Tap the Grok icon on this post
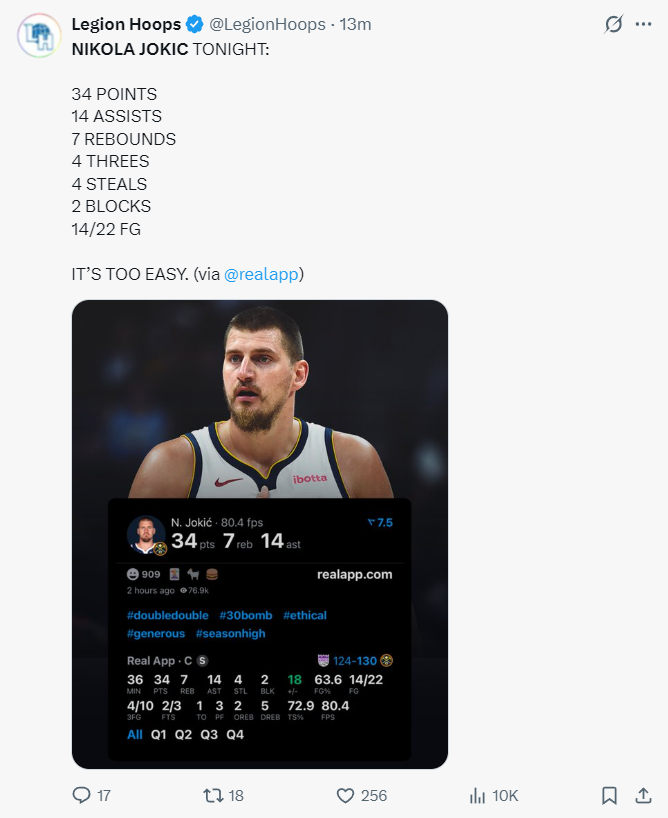The image size is (668, 818). coord(614,25)
